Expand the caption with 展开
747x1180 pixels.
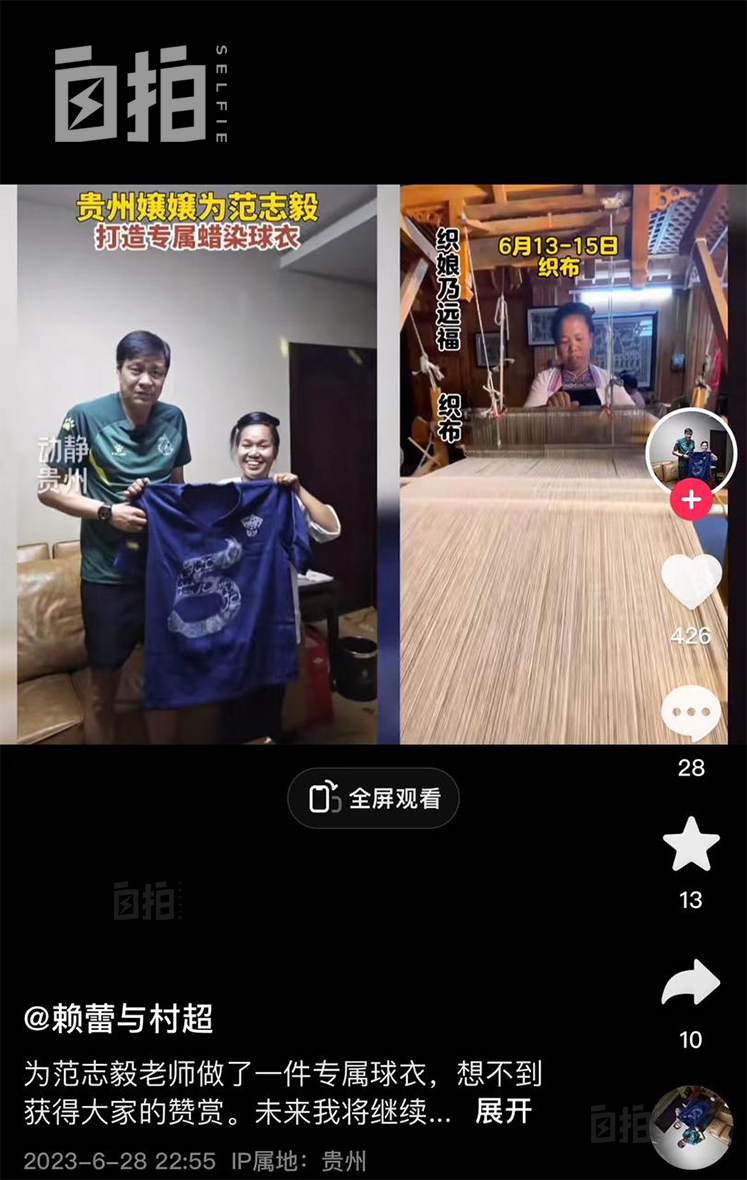(x=503, y=1111)
